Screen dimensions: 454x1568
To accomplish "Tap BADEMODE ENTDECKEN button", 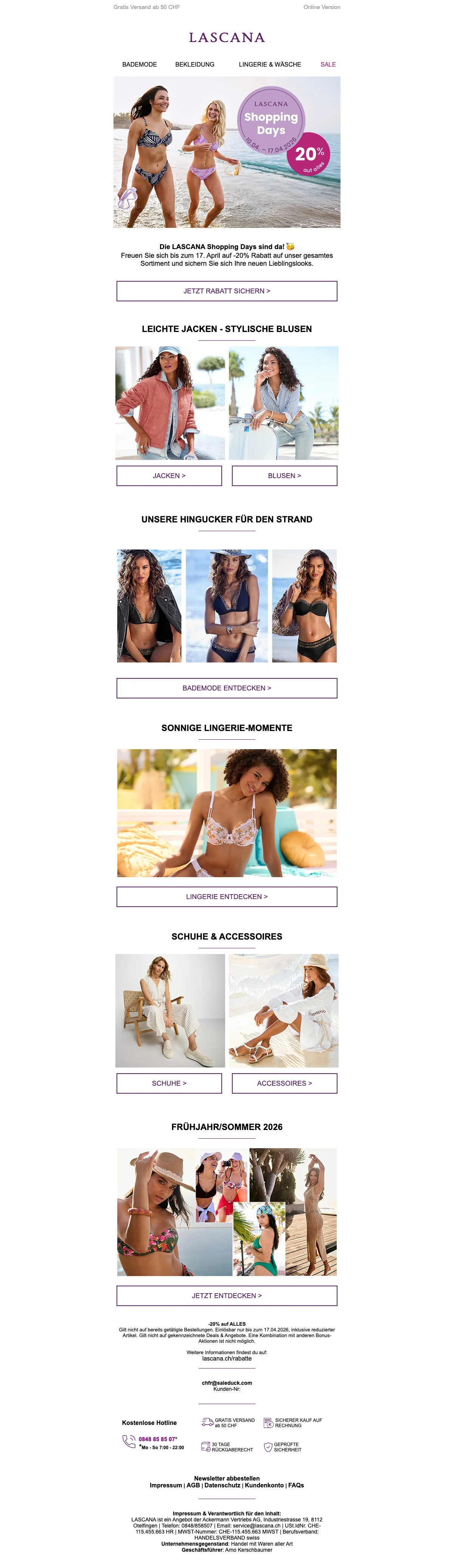I will pyautogui.click(x=226, y=688).
